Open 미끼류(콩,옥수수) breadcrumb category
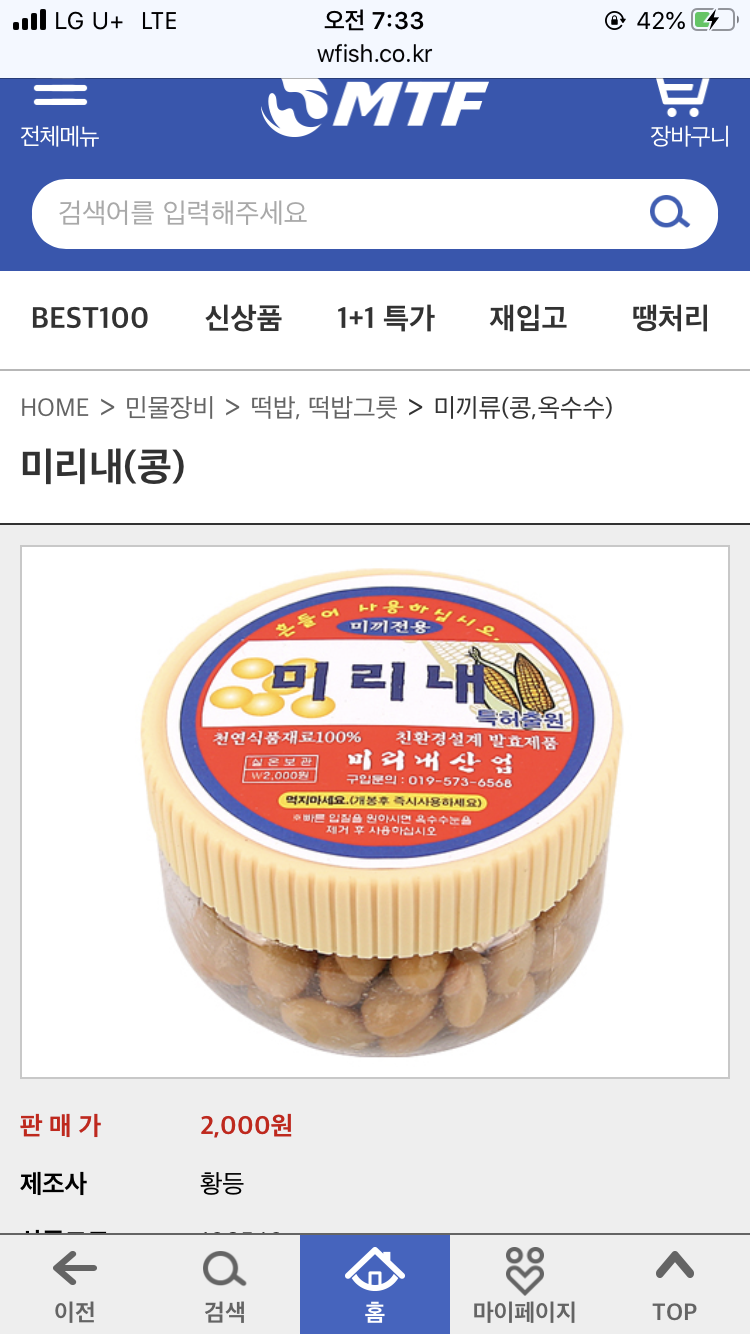The height and width of the screenshot is (1334, 750). pyautogui.click(x=523, y=407)
